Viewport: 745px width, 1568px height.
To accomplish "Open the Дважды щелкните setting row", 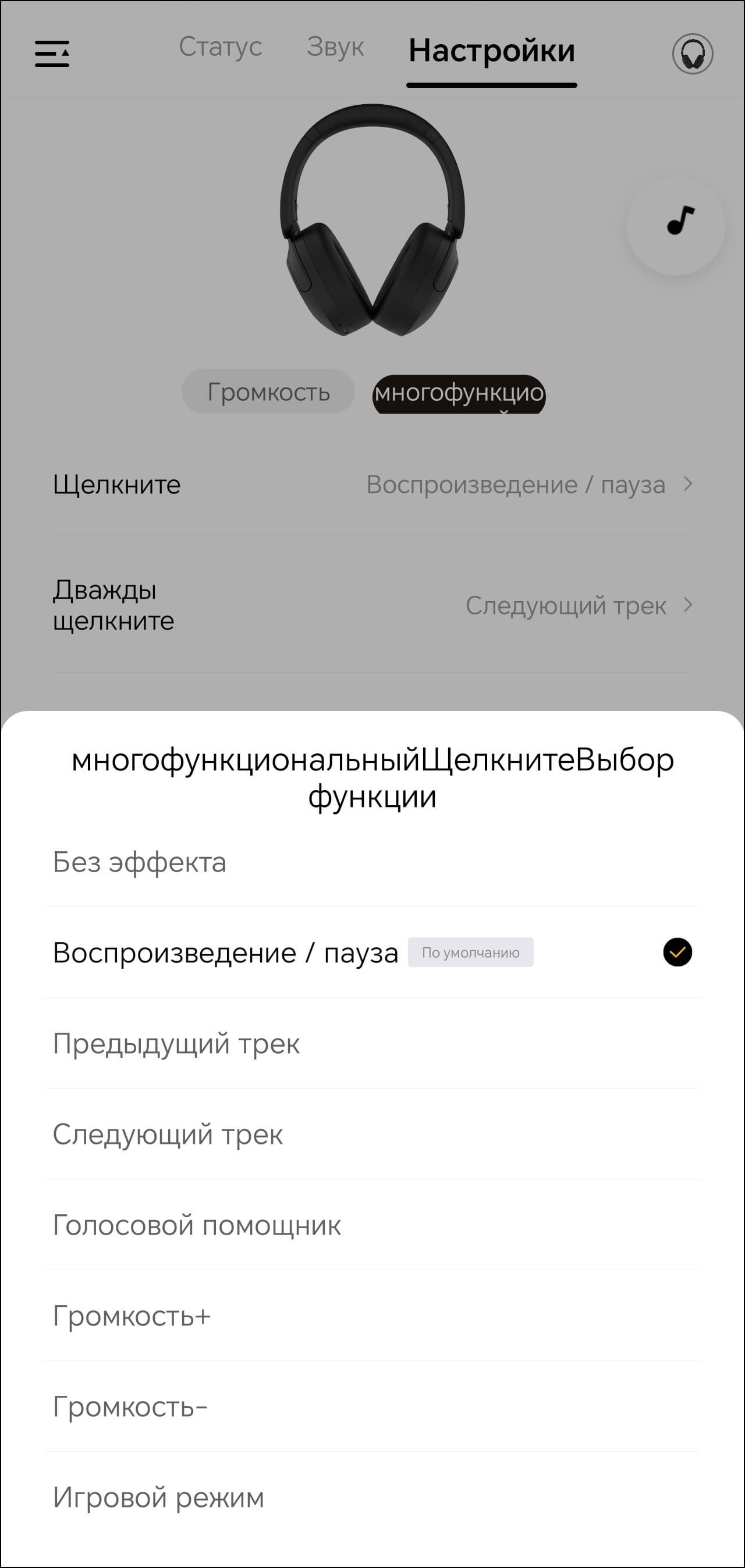I will [372, 605].
